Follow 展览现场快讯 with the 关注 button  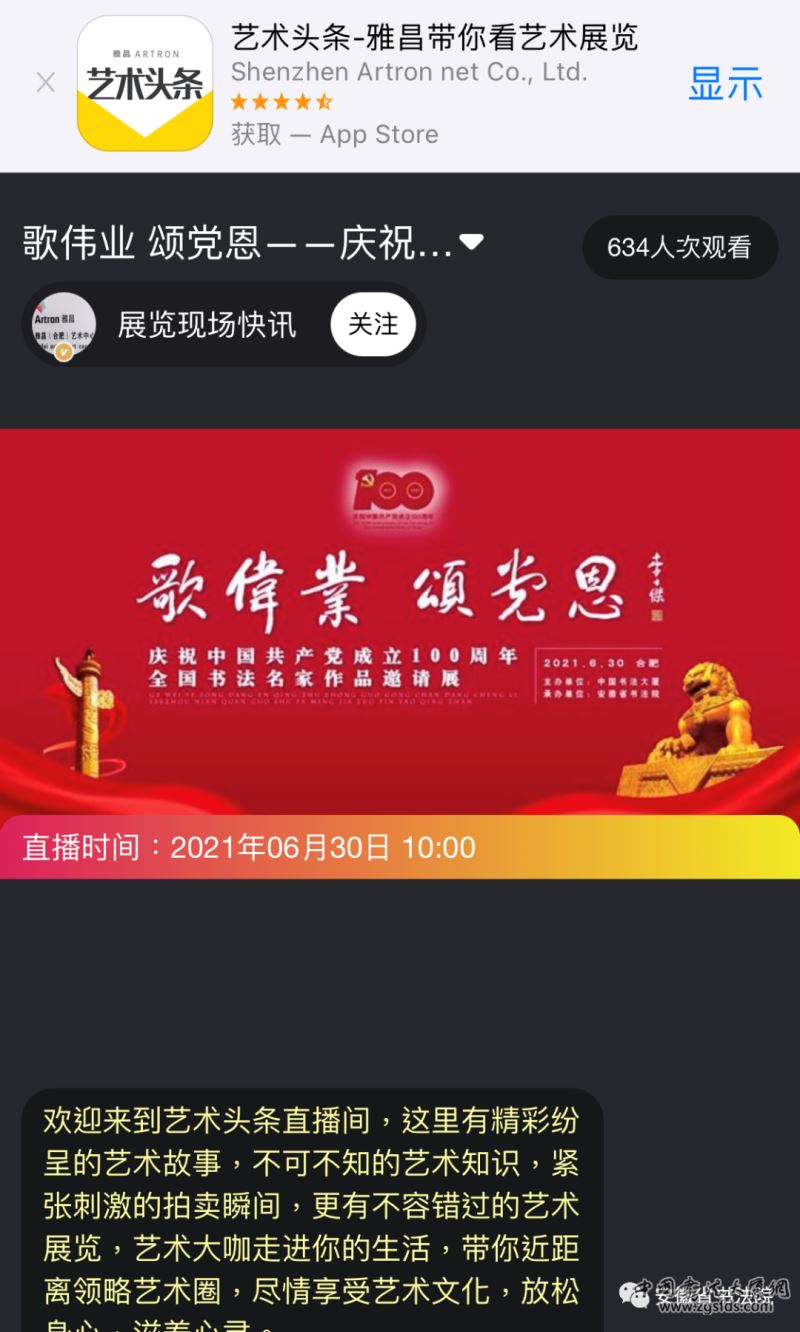pyautogui.click(x=373, y=324)
